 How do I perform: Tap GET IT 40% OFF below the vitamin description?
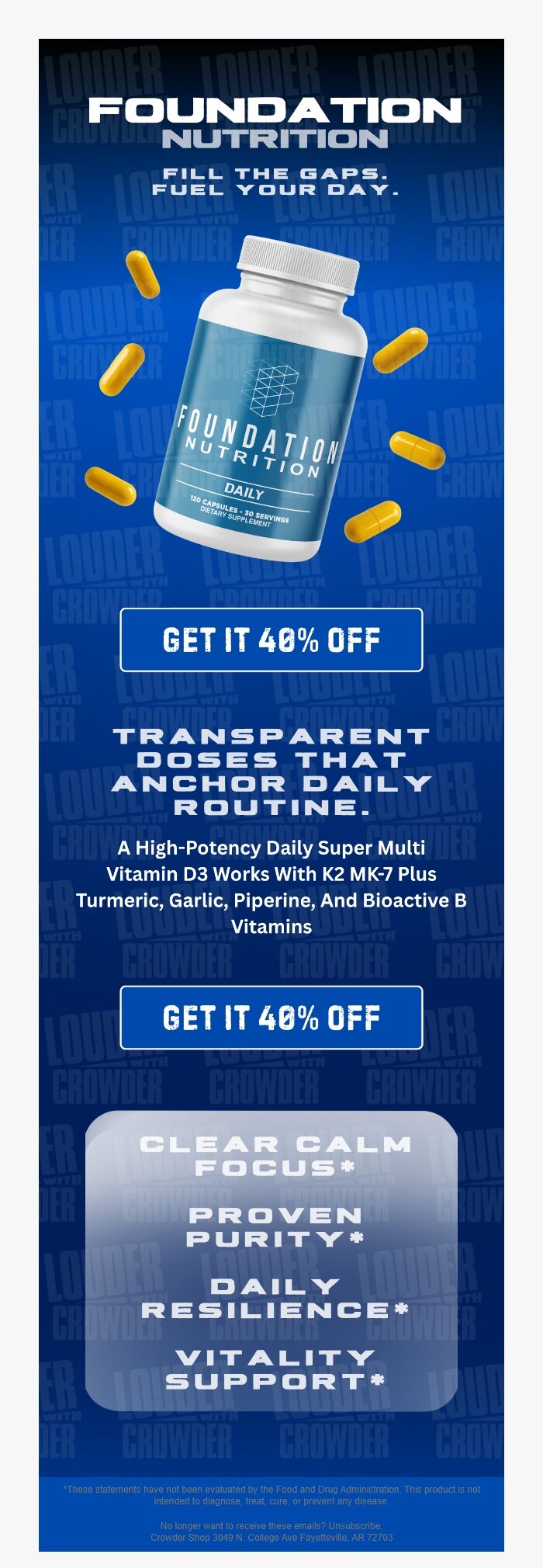(271, 1018)
